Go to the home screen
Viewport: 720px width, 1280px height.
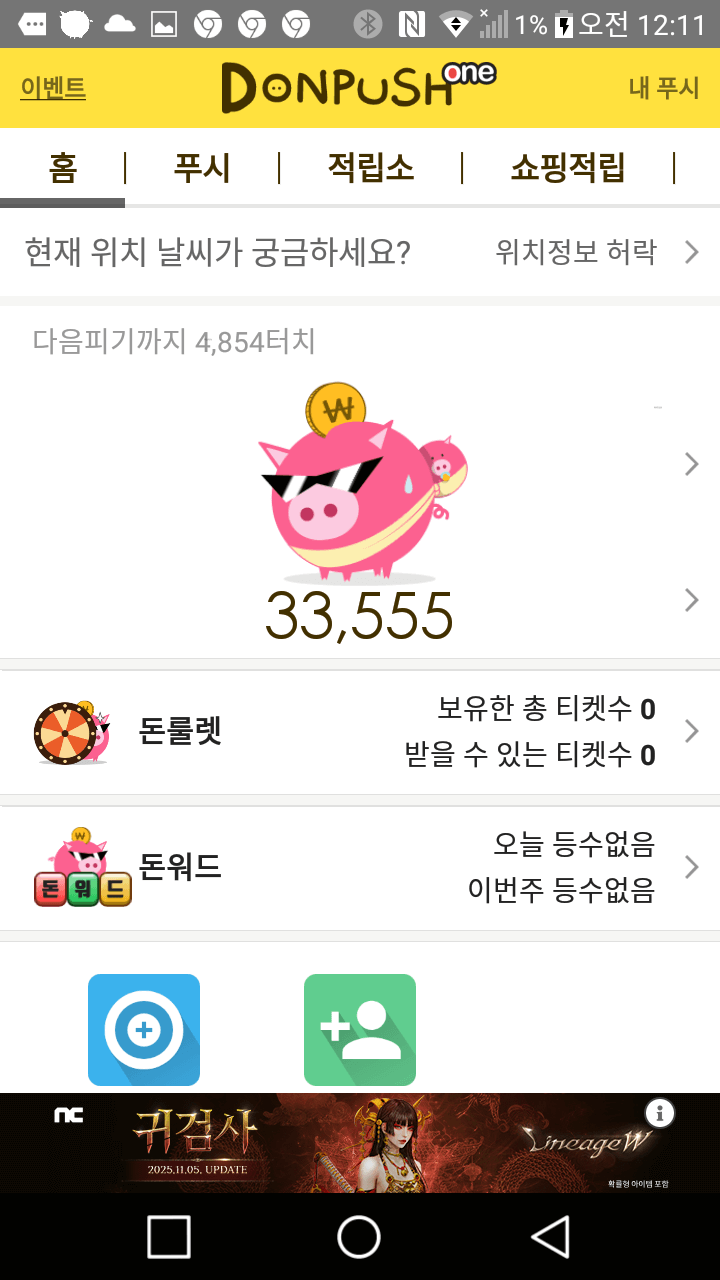pos(359,1237)
